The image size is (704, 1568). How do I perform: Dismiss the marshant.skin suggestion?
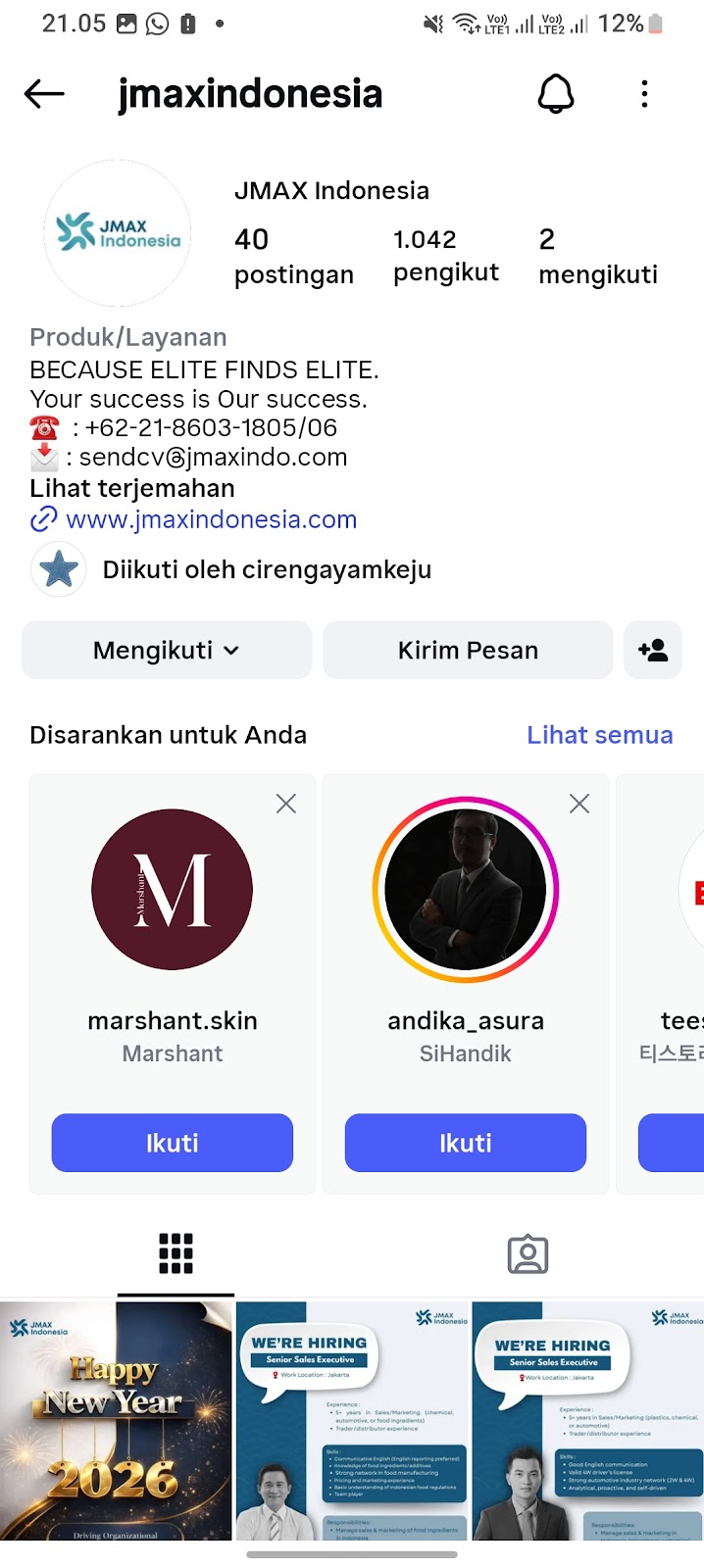pos(286,804)
